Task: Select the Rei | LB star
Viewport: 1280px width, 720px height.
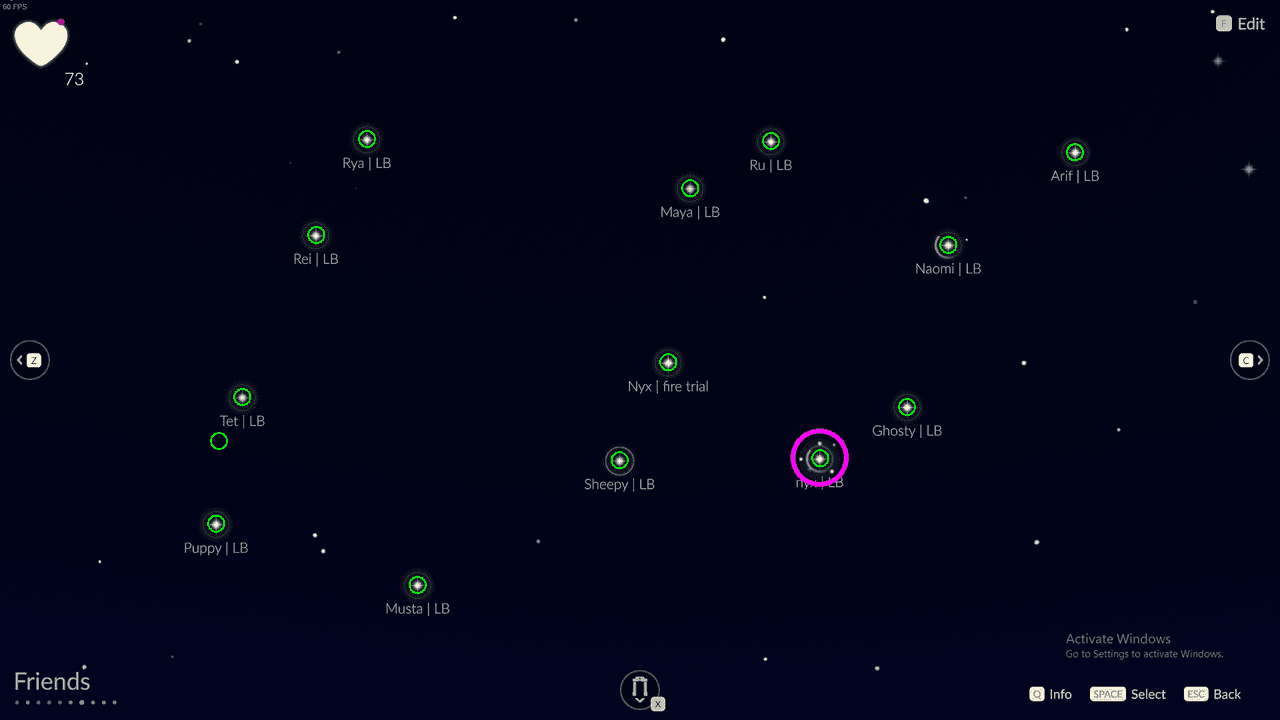Action: click(x=316, y=235)
